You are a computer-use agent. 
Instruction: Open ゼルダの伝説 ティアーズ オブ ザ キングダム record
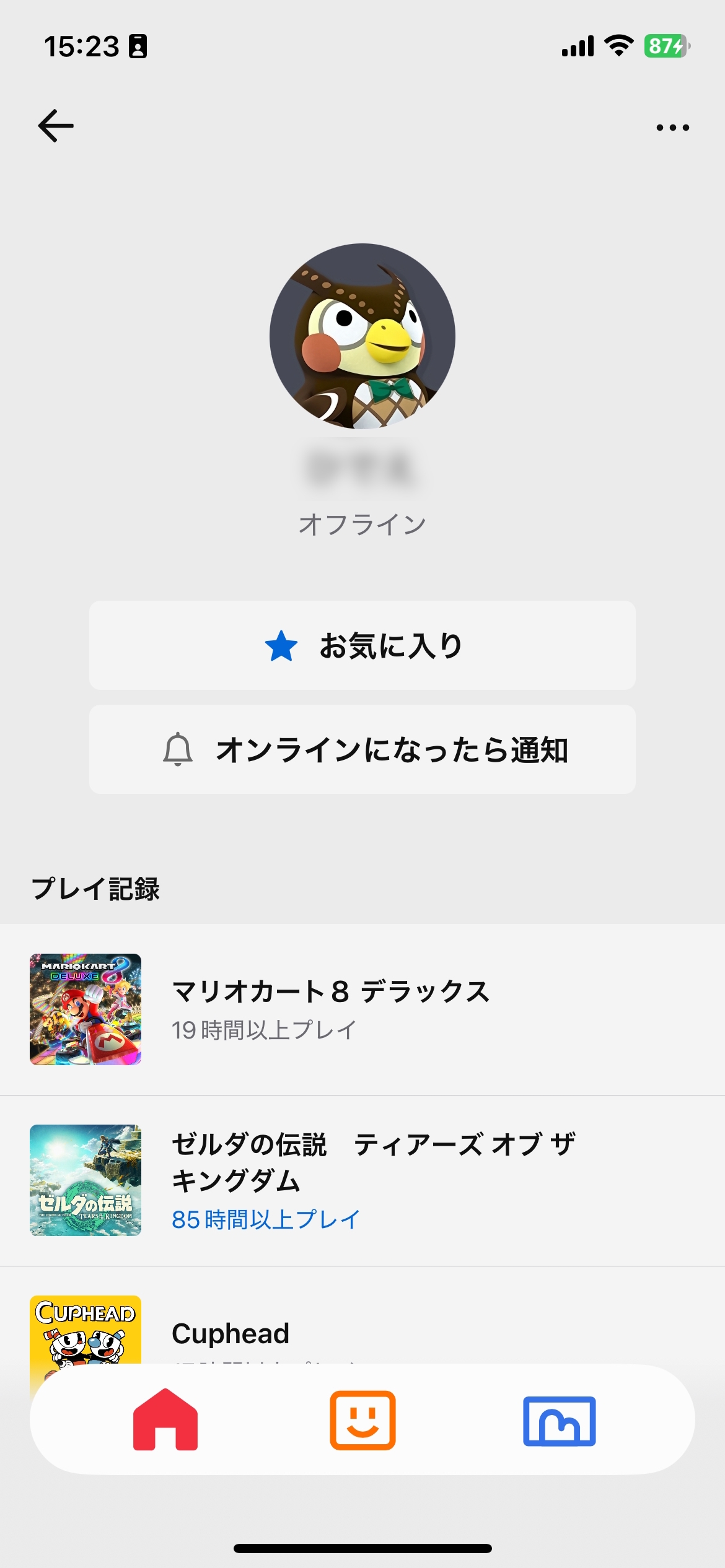362,1180
